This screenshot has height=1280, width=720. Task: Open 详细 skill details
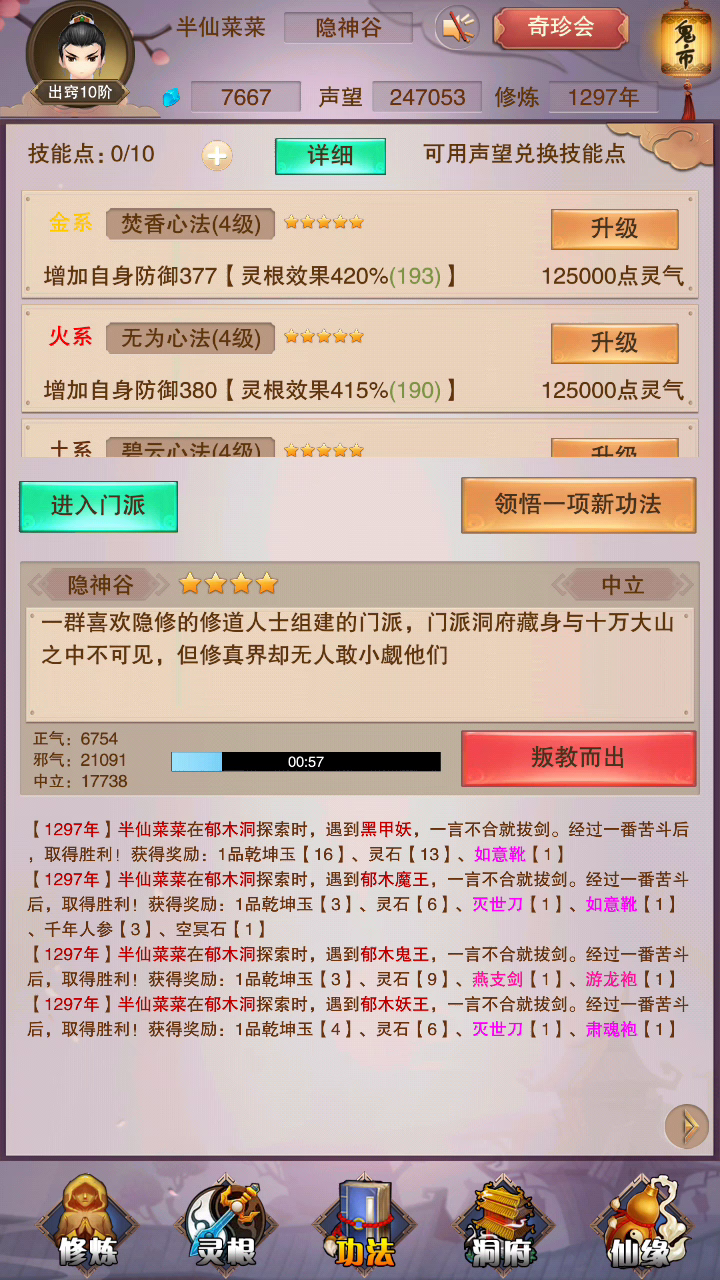click(330, 155)
